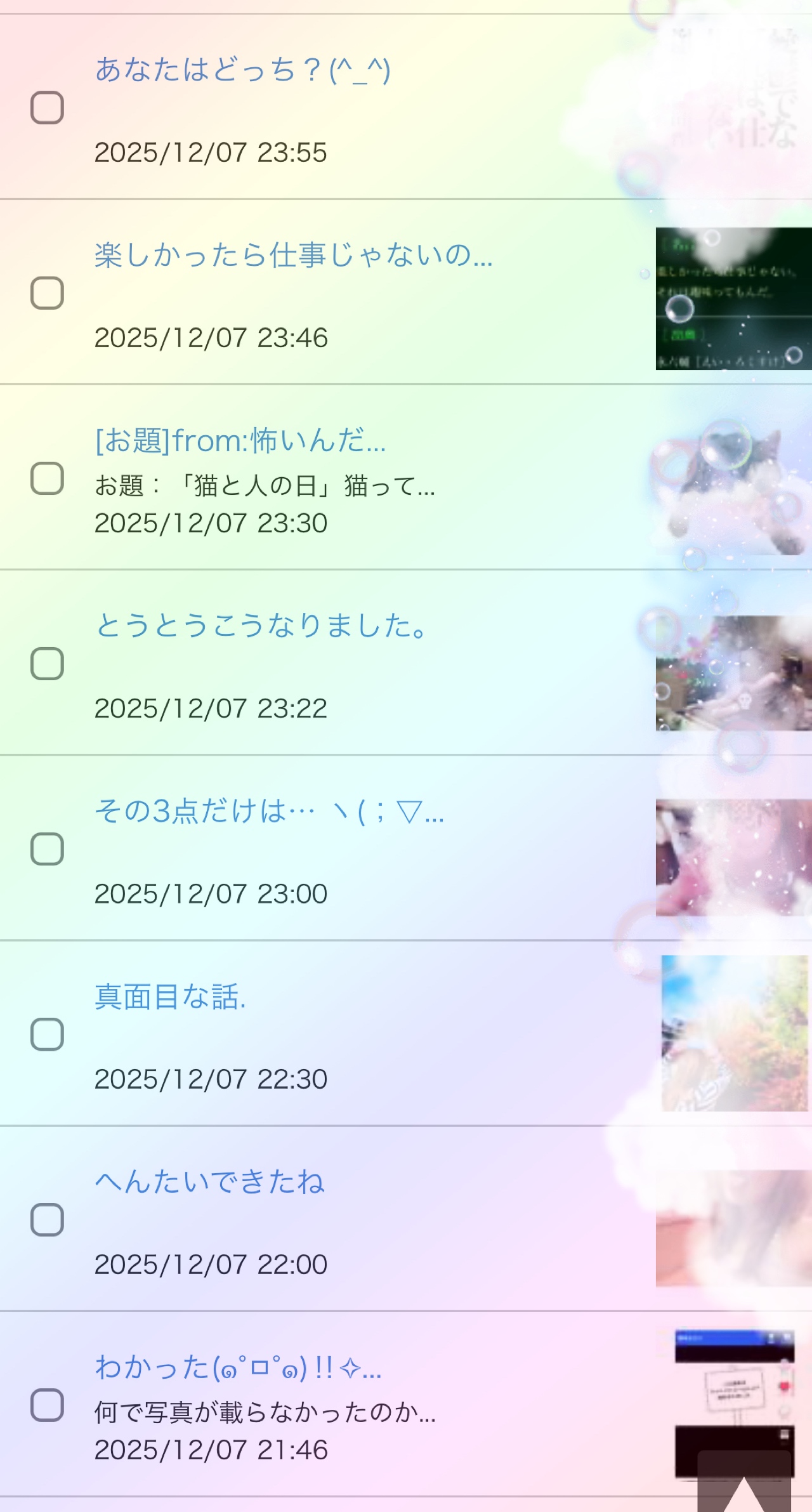The height and width of the screenshot is (1512, 812).
Task: Open the post わかった(๑°ㅁ°๑)!!✧…
Action: click(x=238, y=1368)
